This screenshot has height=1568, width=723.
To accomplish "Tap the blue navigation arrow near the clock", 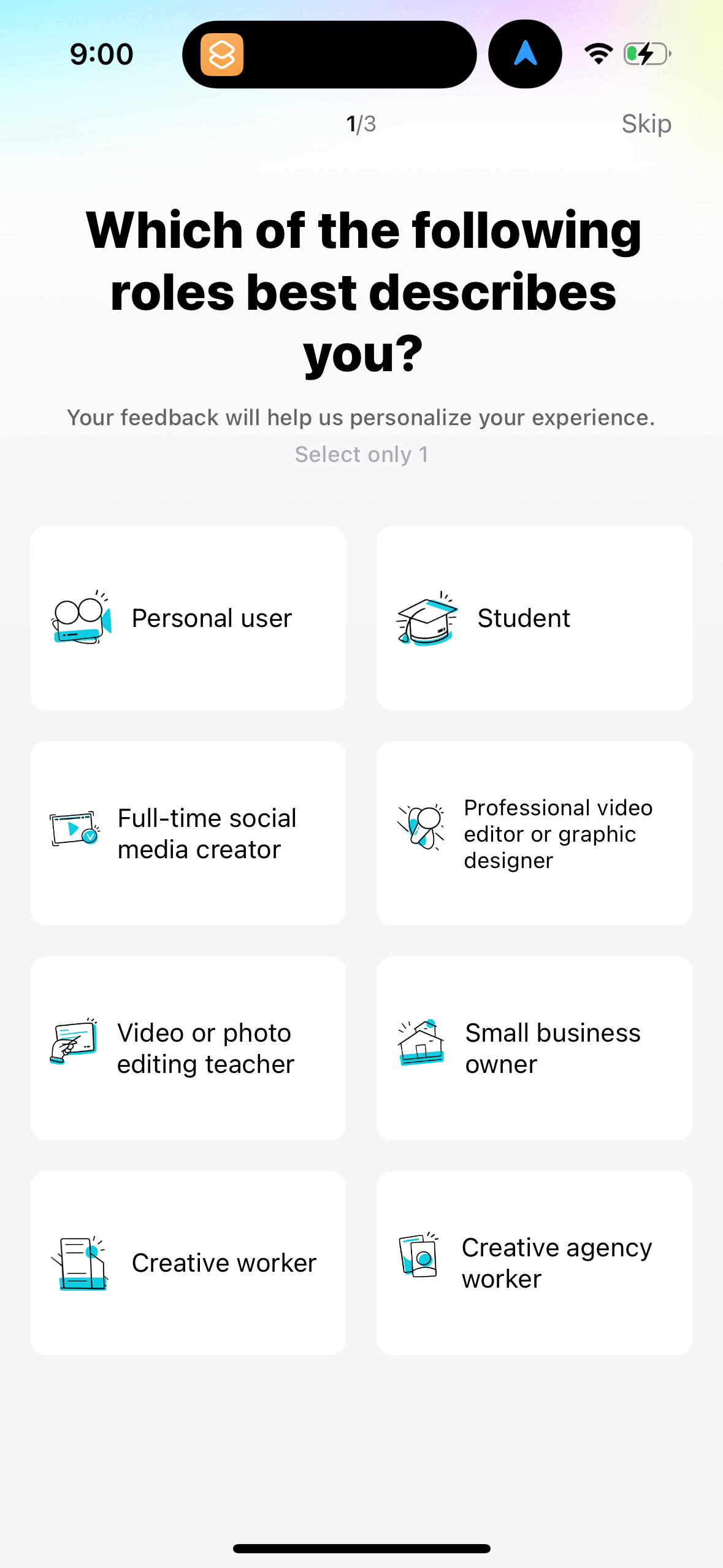I will point(524,54).
